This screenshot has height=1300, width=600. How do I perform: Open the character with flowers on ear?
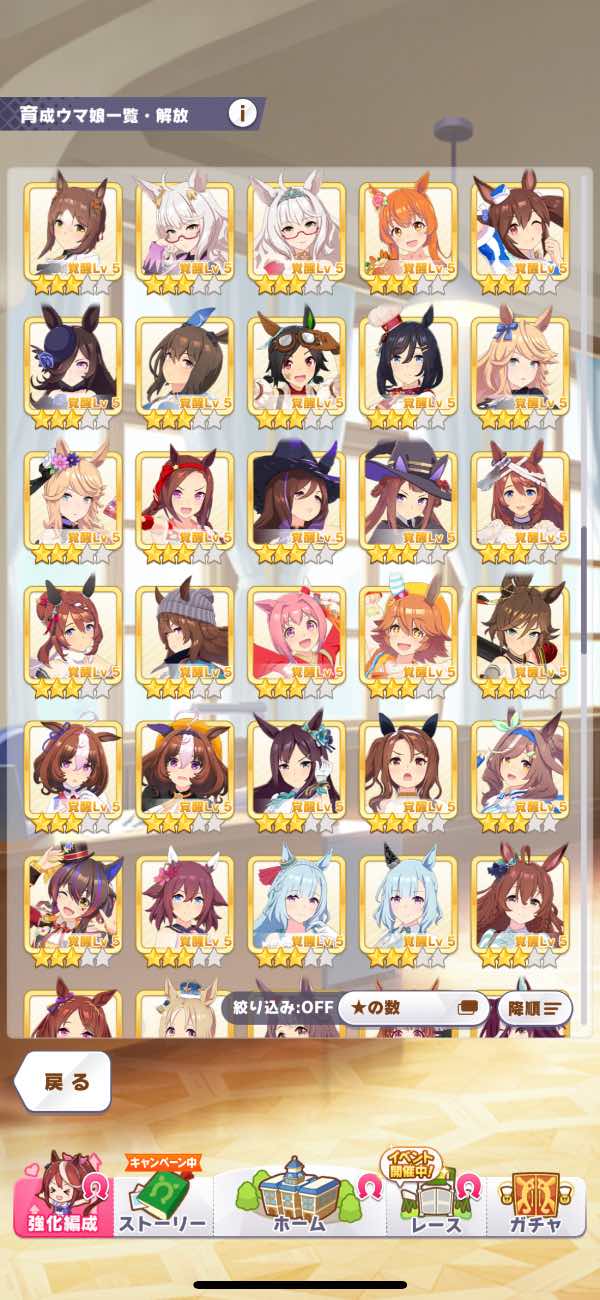coord(72,500)
